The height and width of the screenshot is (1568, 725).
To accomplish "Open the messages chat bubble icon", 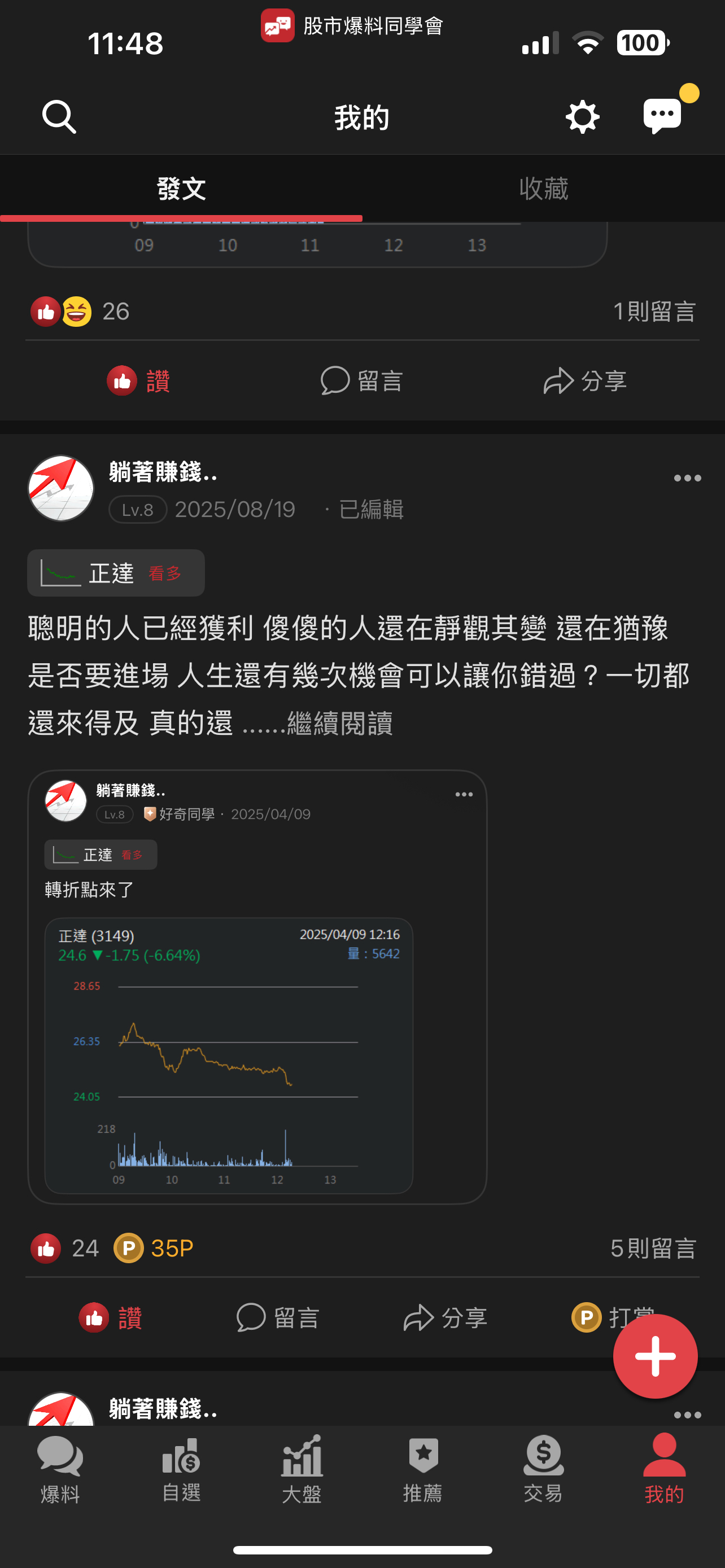I will pyautogui.click(x=662, y=115).
